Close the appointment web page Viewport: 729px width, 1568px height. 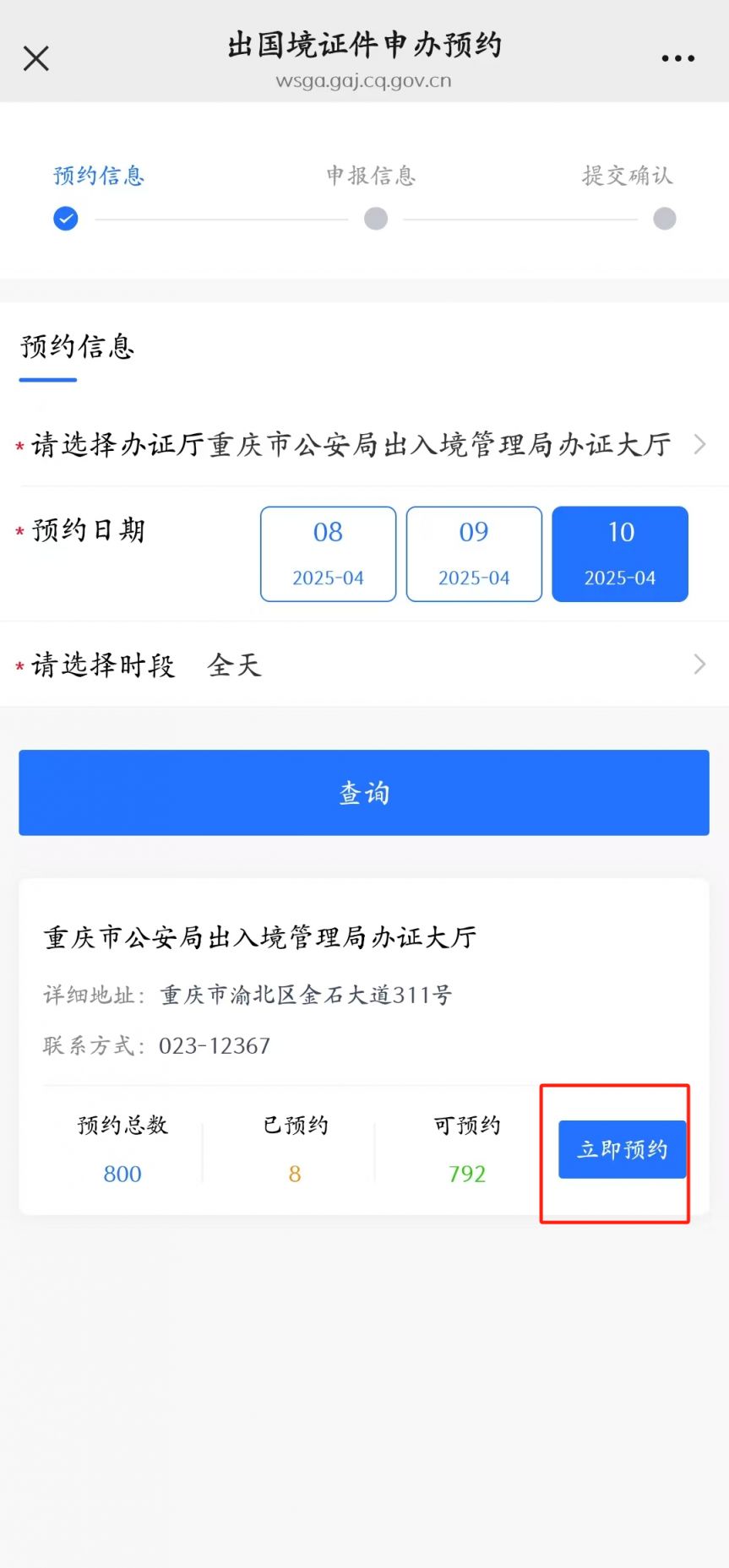[36, 58]
